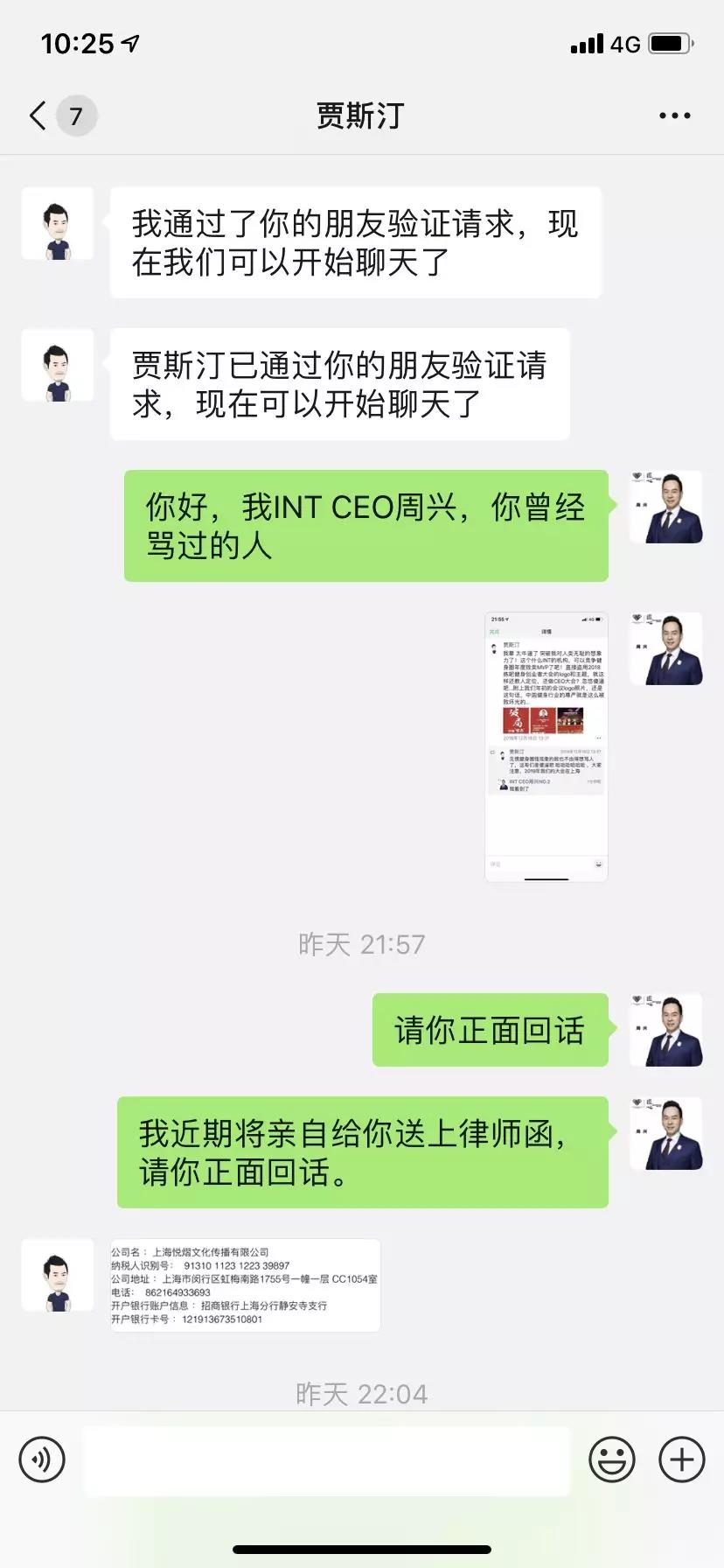Go back to the chat list
Screen dimensions: 724x1568
(x=38, y=115)
